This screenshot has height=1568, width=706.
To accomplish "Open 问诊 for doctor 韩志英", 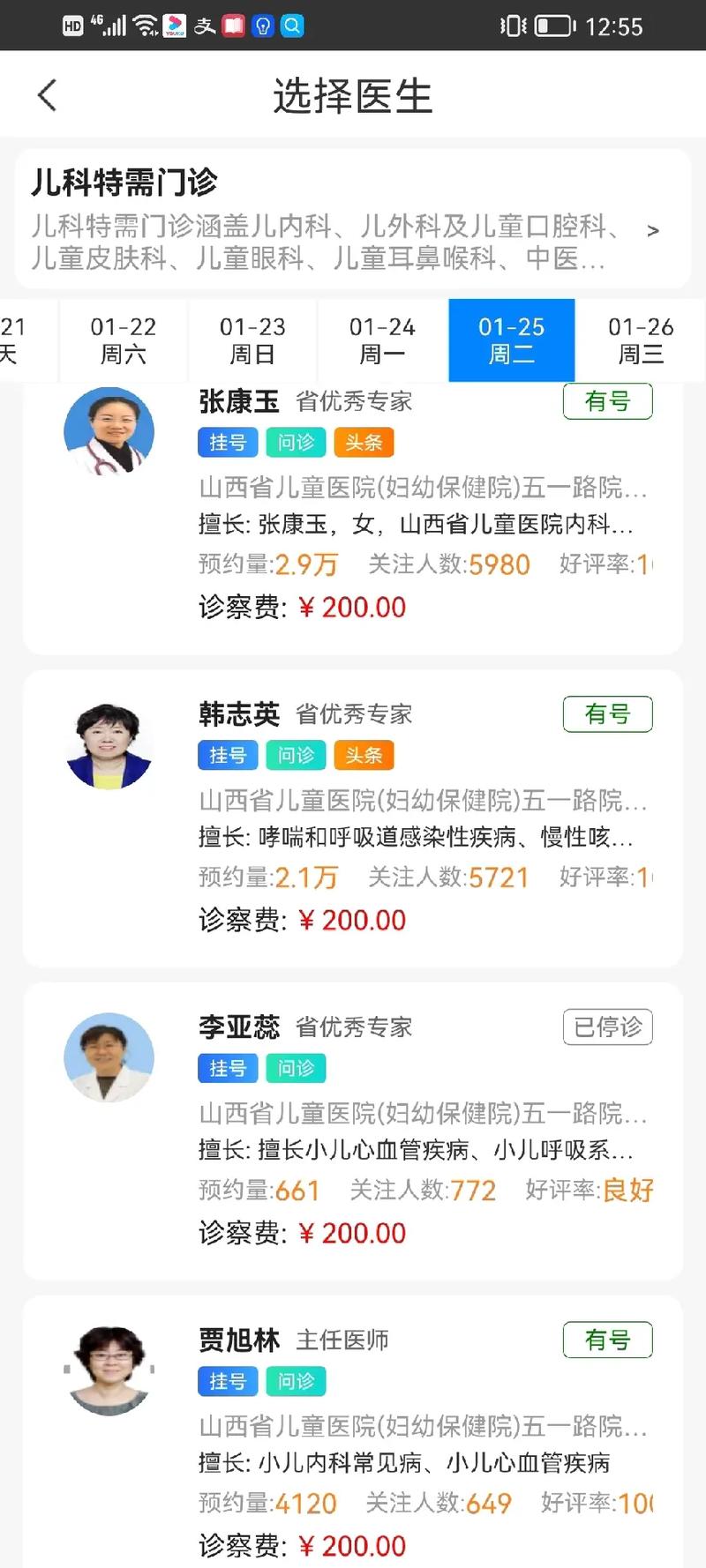I will (296, 755).
